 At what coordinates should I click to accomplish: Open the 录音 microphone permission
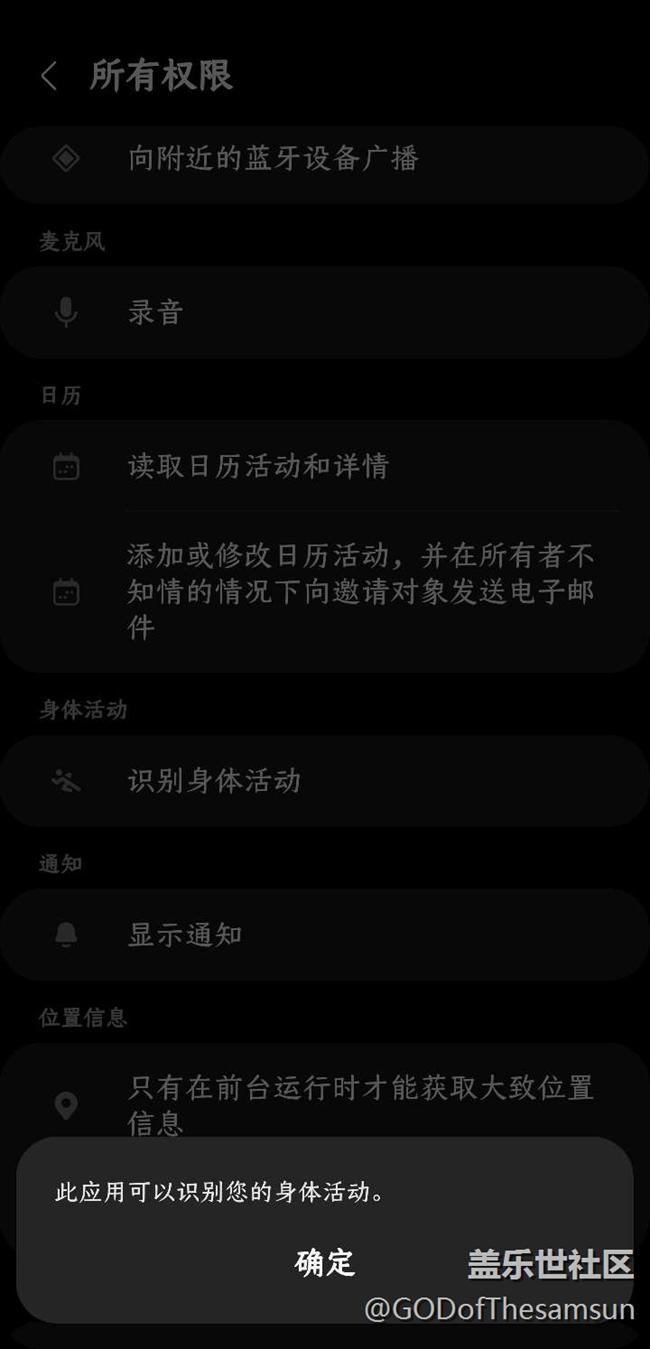[x=324, y=312]
